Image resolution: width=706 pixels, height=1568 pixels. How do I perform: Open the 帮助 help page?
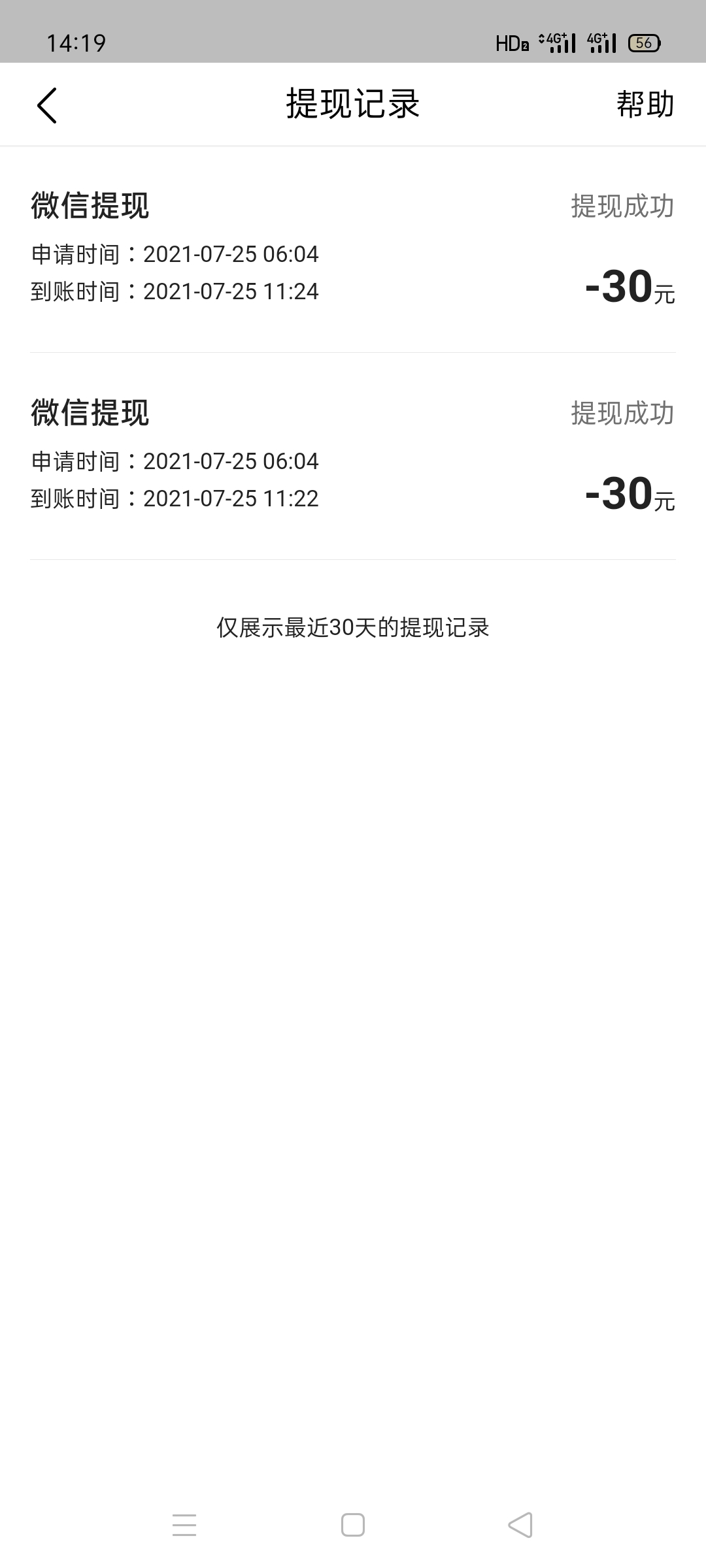[645, 105]
